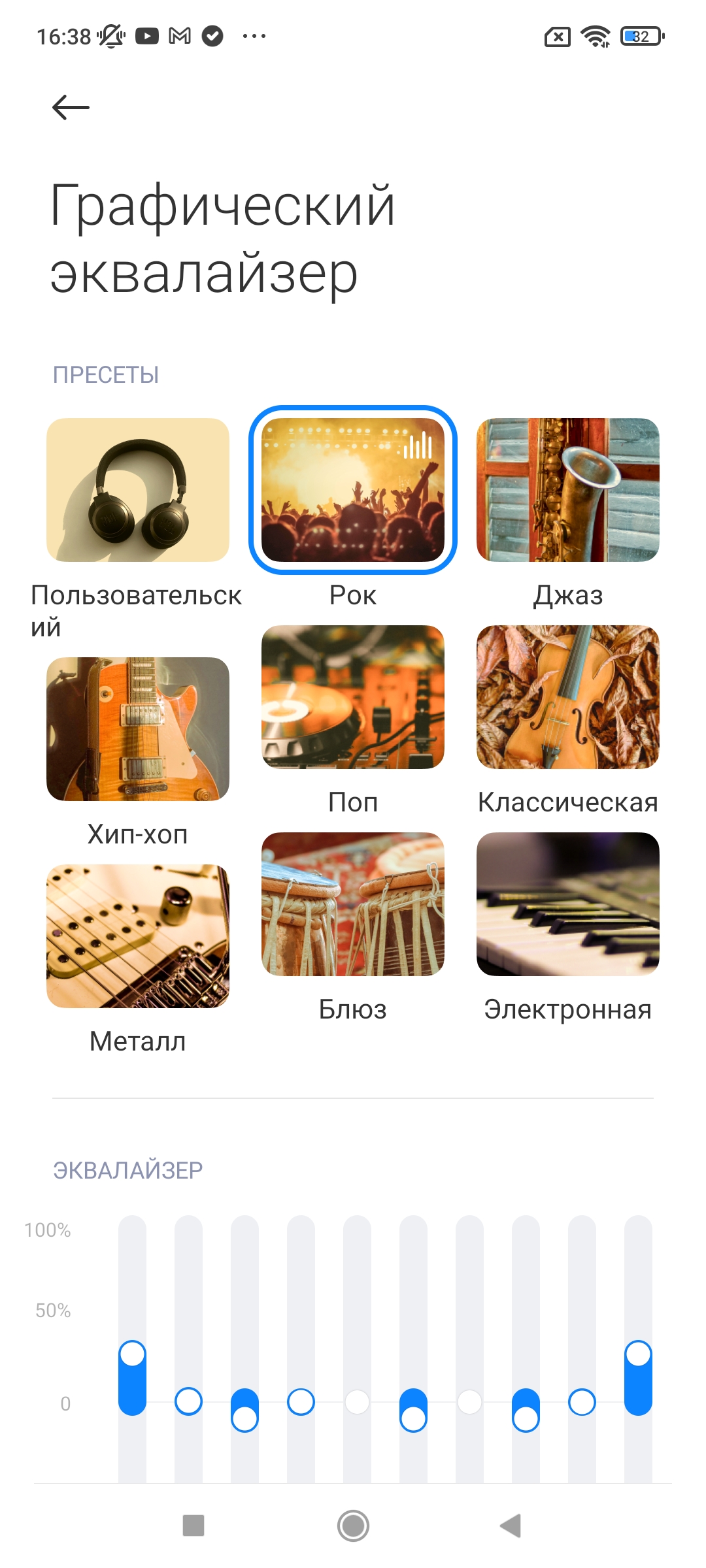
Task: Pick the Поп preset
Action: coord(353,697)
